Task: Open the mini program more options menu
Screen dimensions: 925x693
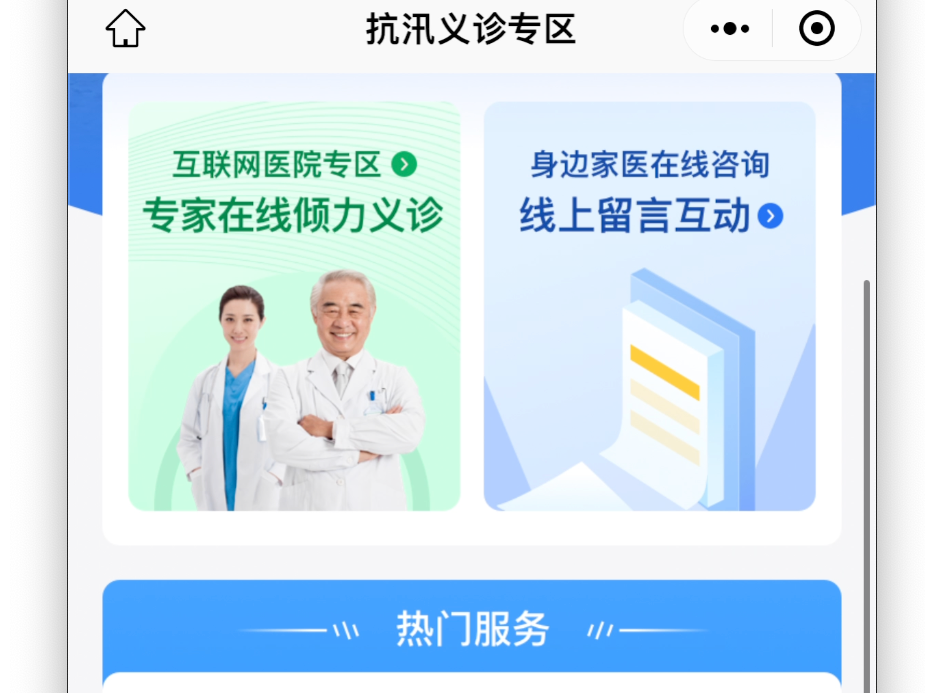Action: point(730,29)
